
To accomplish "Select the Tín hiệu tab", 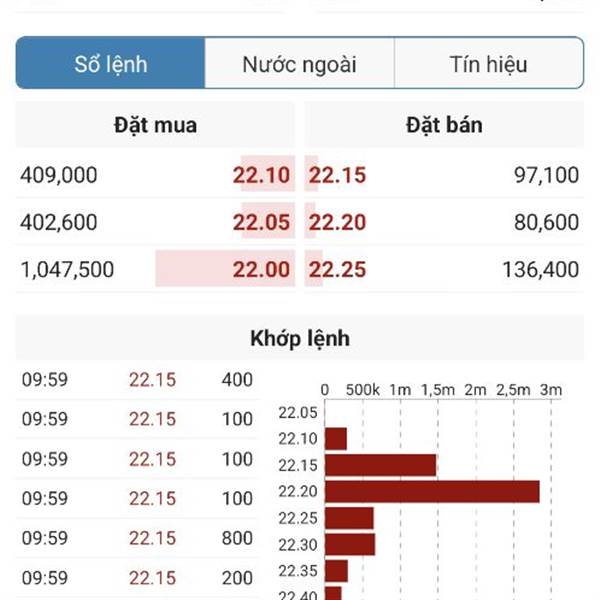I will (488, 65).
